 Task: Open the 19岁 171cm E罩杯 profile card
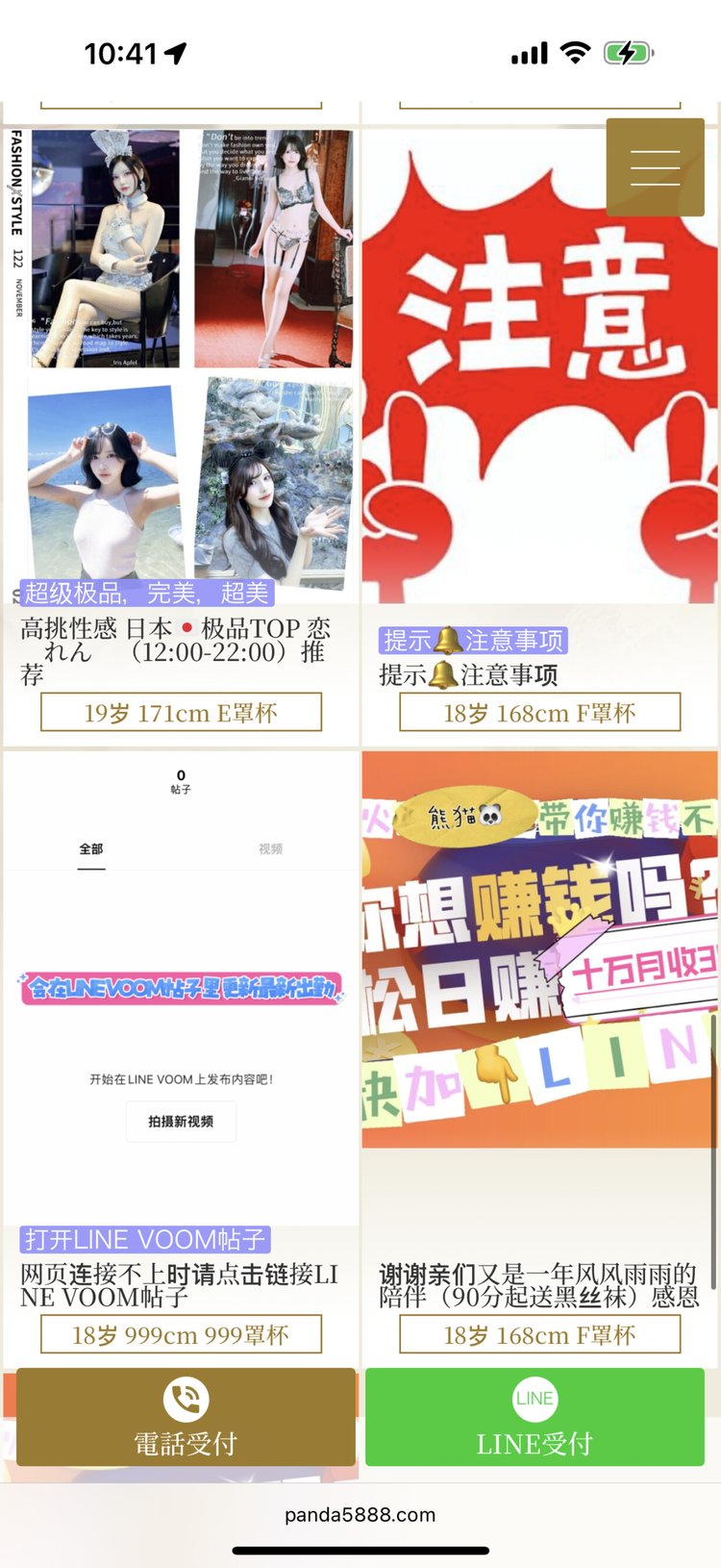(181, 713)
